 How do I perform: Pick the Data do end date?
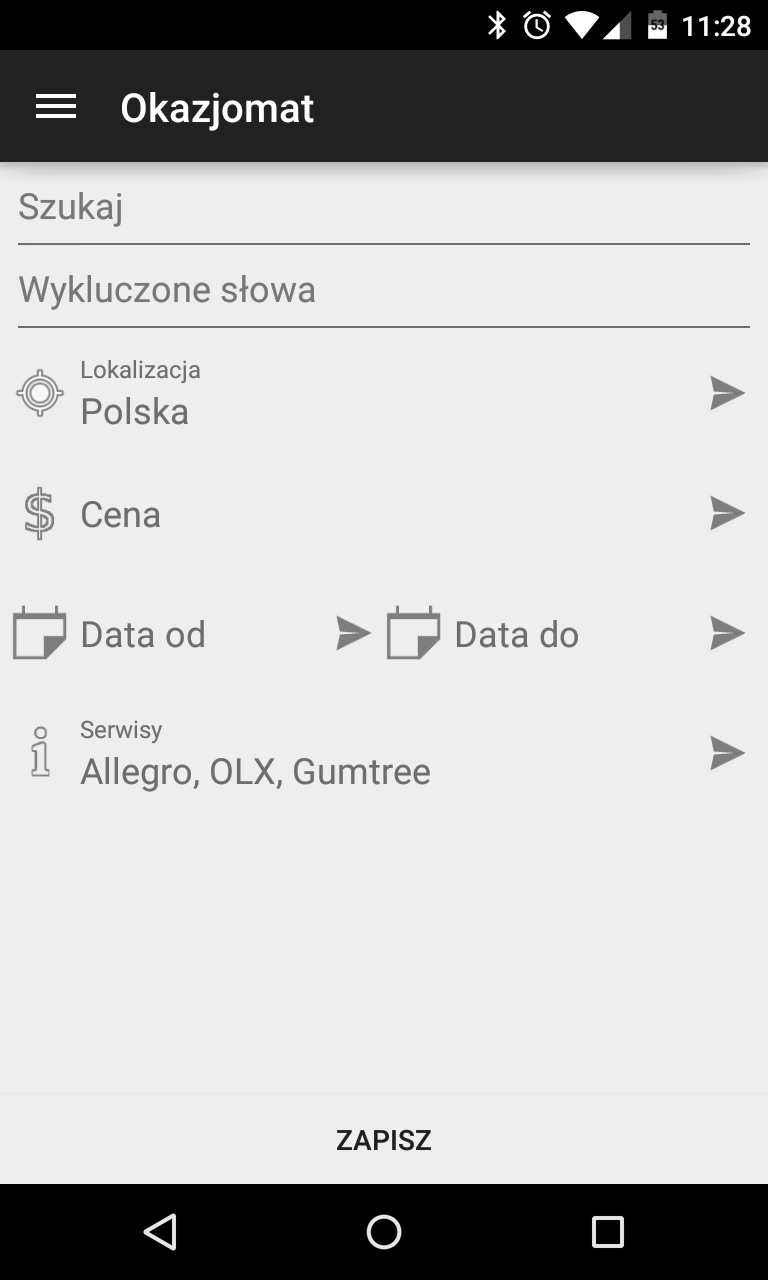click(x=565, y=634)
